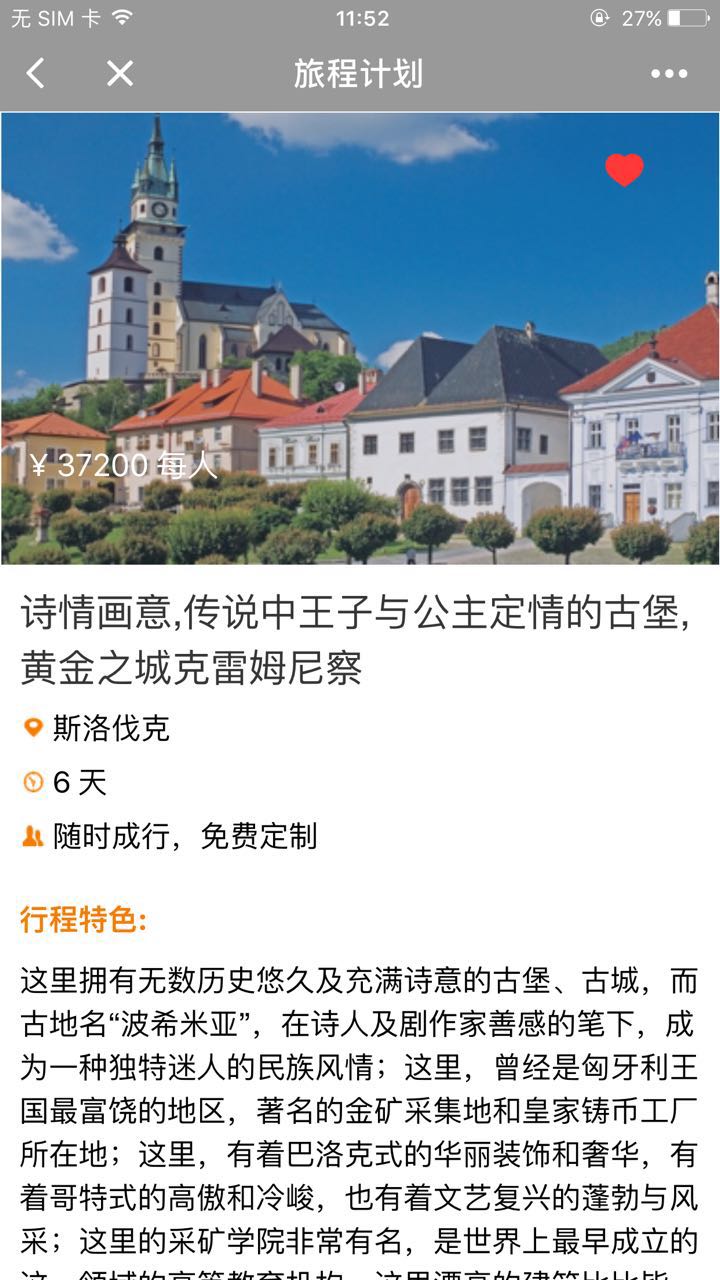Close the 旅程计划 page
The height and width of the screenshot is (1280, 720).
tap(120, 73)
